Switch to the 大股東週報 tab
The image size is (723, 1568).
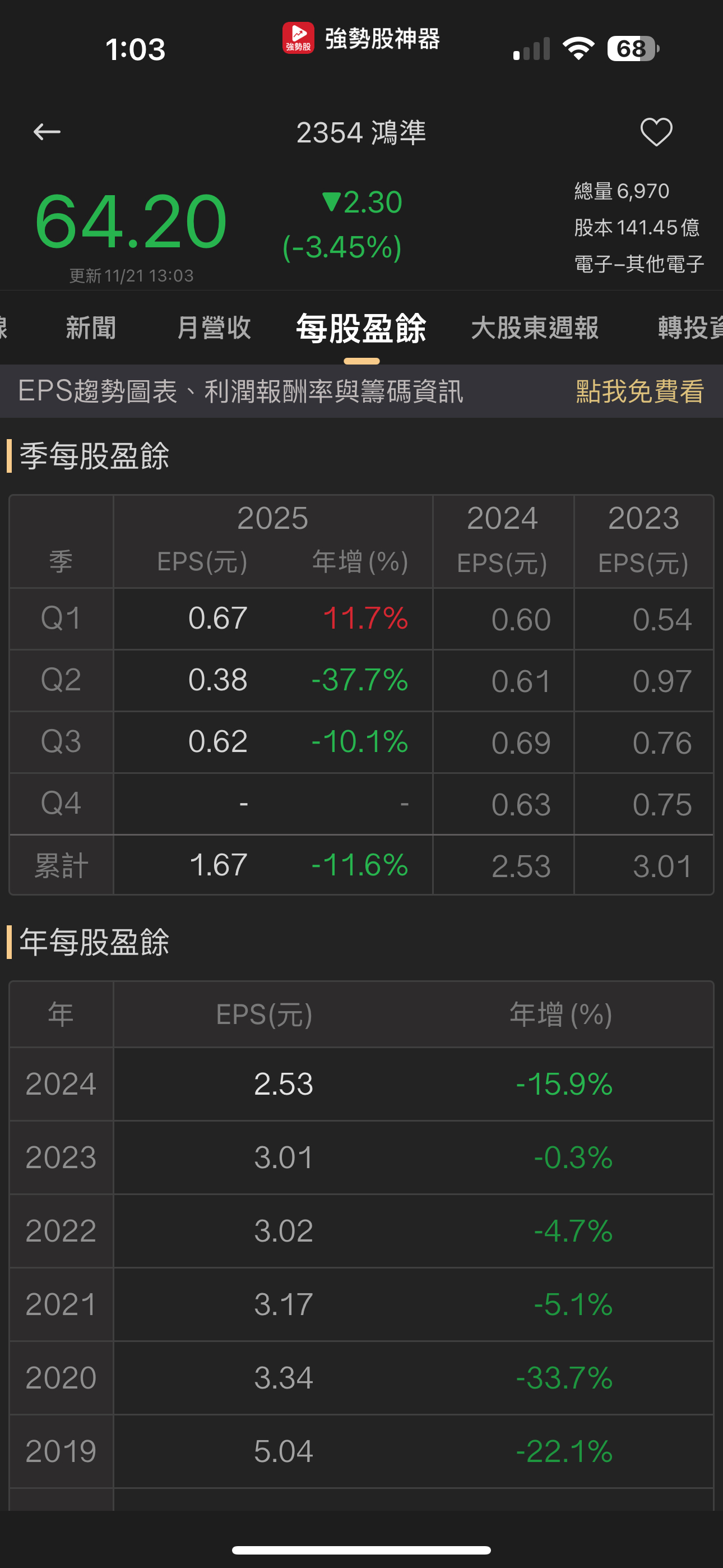pyautogui.click(x=534, y=328)
